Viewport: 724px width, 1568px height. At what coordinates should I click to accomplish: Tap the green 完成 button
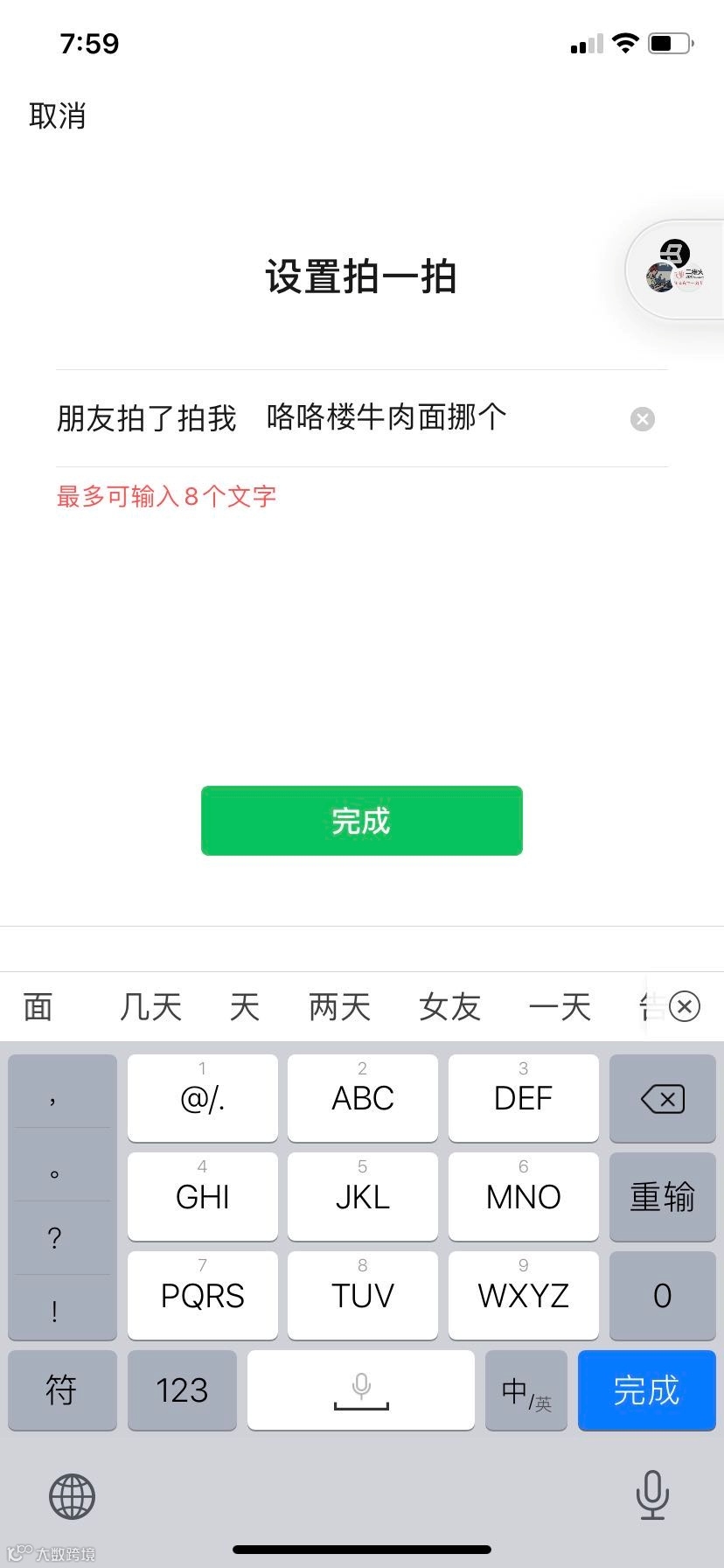(361, 820)
